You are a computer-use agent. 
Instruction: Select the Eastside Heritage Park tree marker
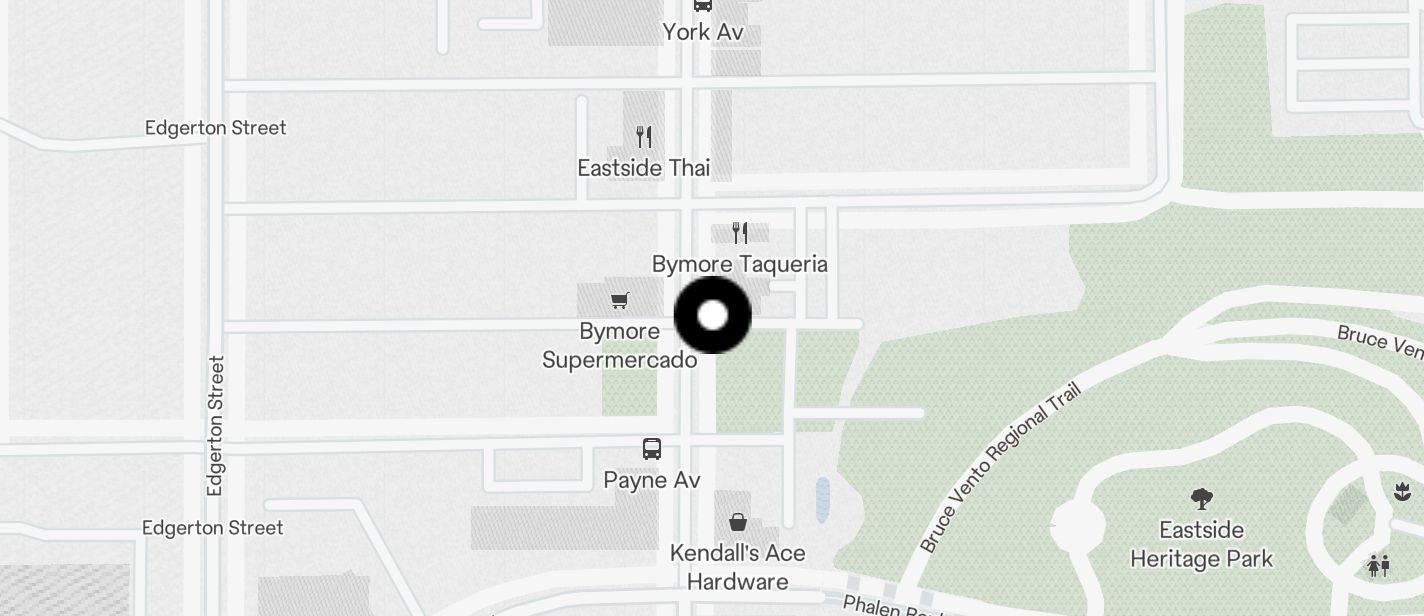coord(1202,498)
